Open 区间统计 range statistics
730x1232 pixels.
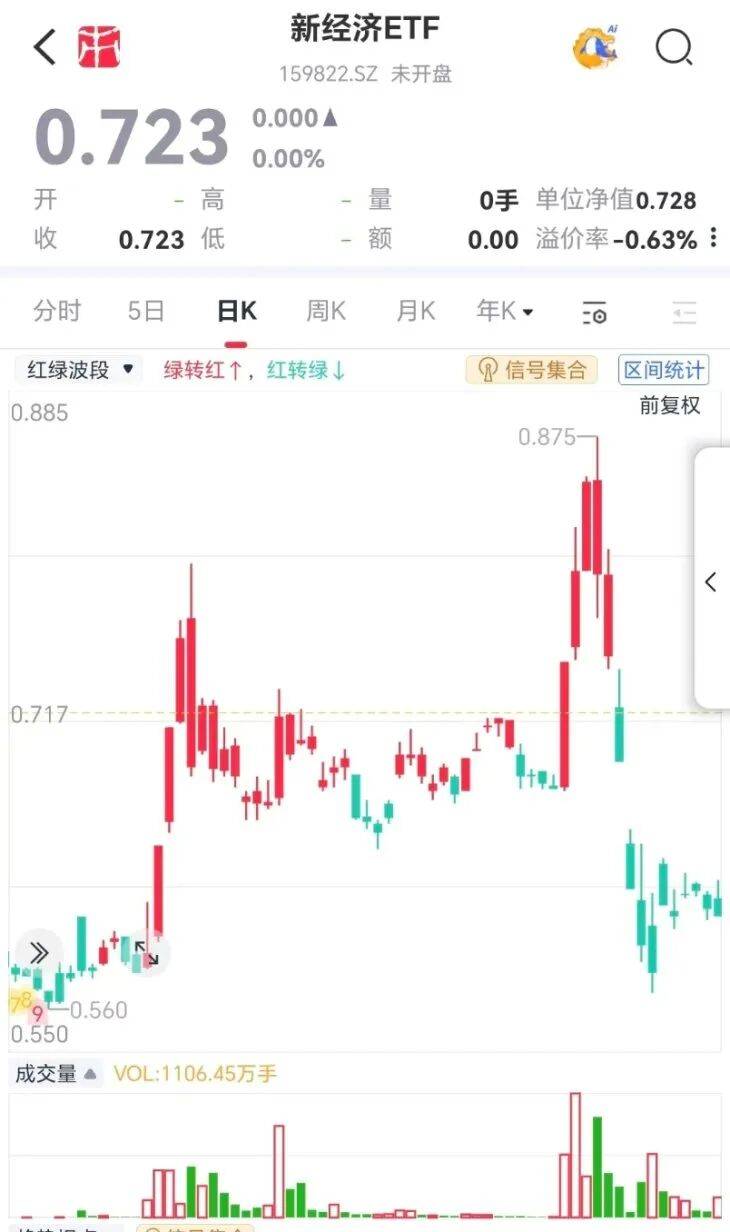663,370
